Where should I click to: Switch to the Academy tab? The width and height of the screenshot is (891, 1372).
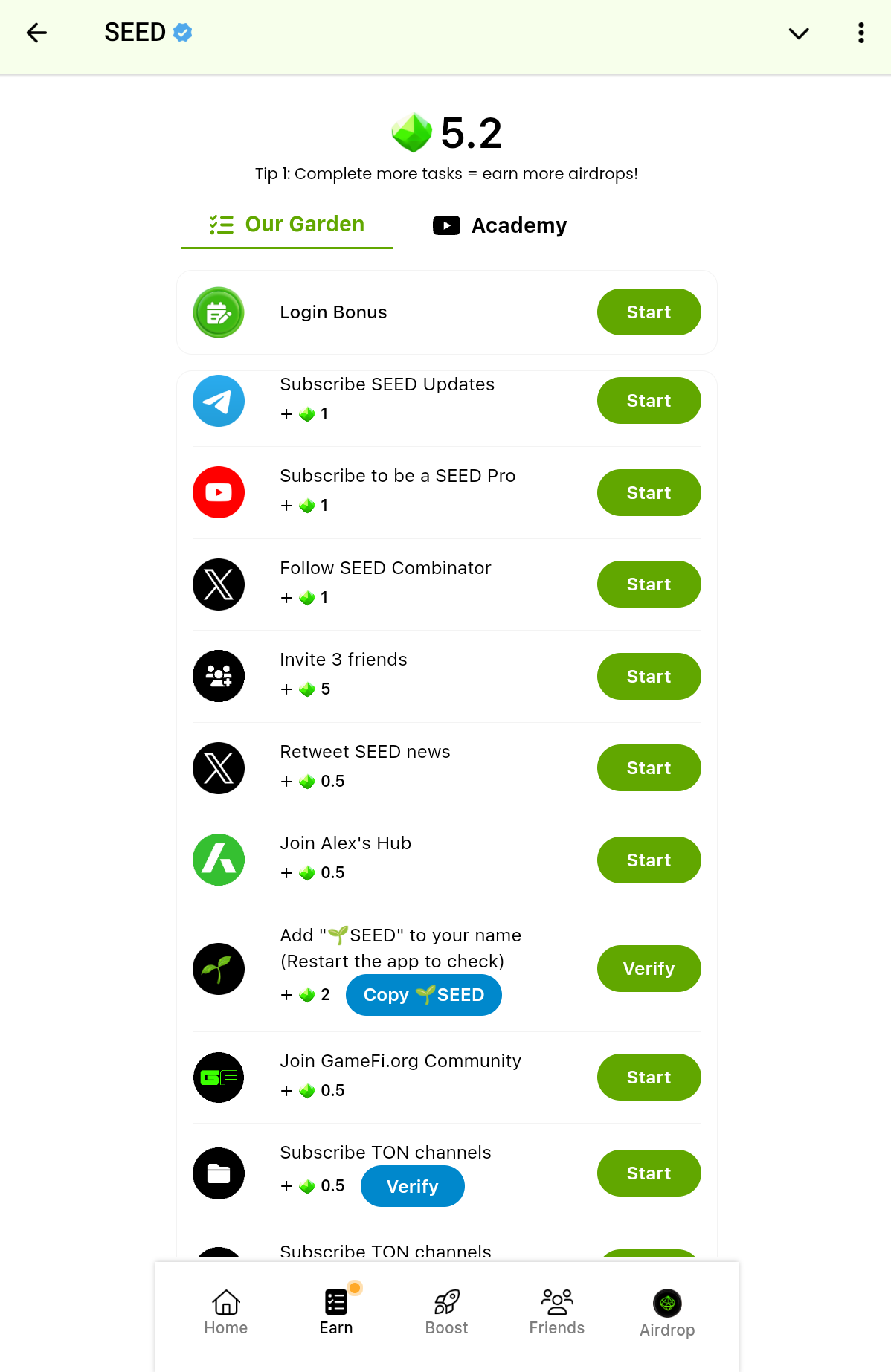(499, 225)
